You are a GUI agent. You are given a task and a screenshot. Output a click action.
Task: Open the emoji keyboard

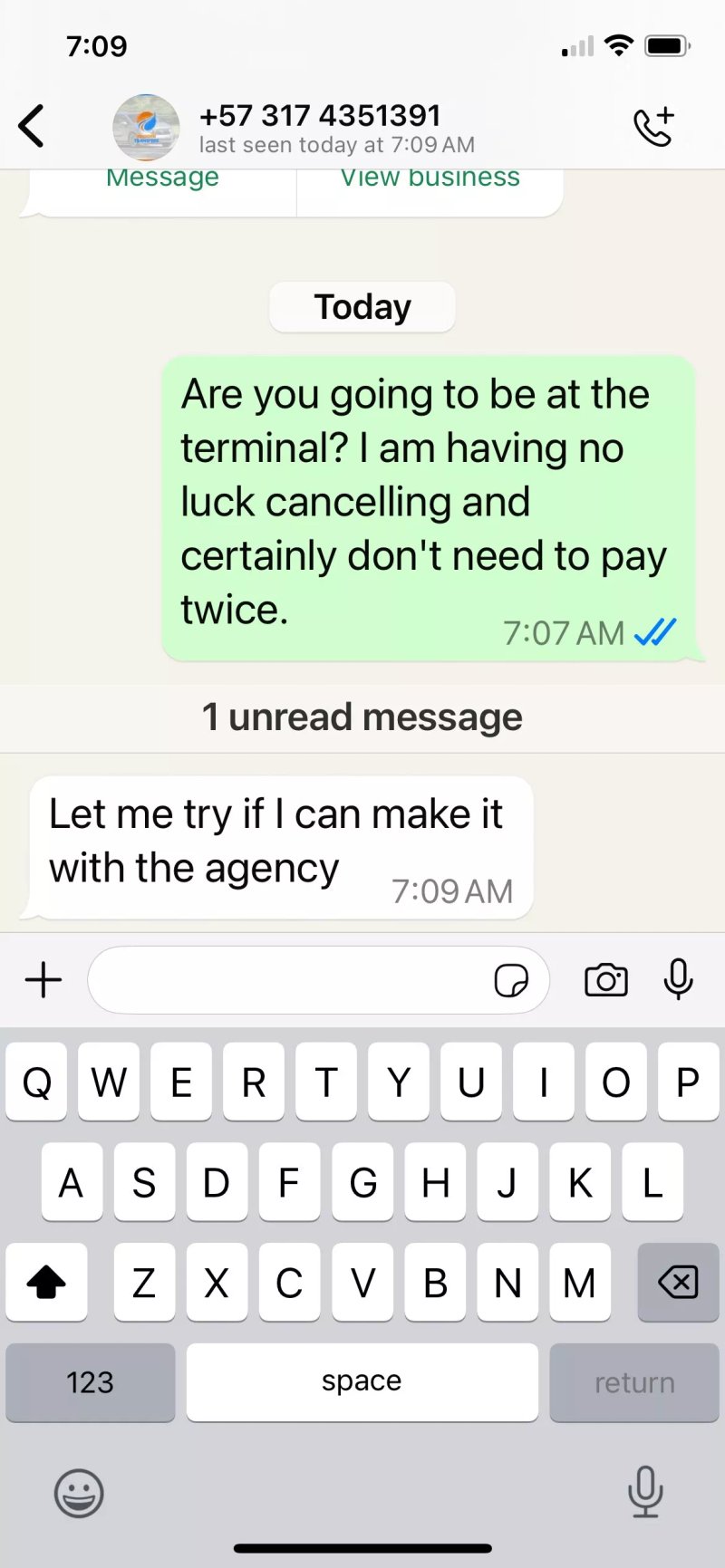pyautogui.click(x=80, y=1493)
